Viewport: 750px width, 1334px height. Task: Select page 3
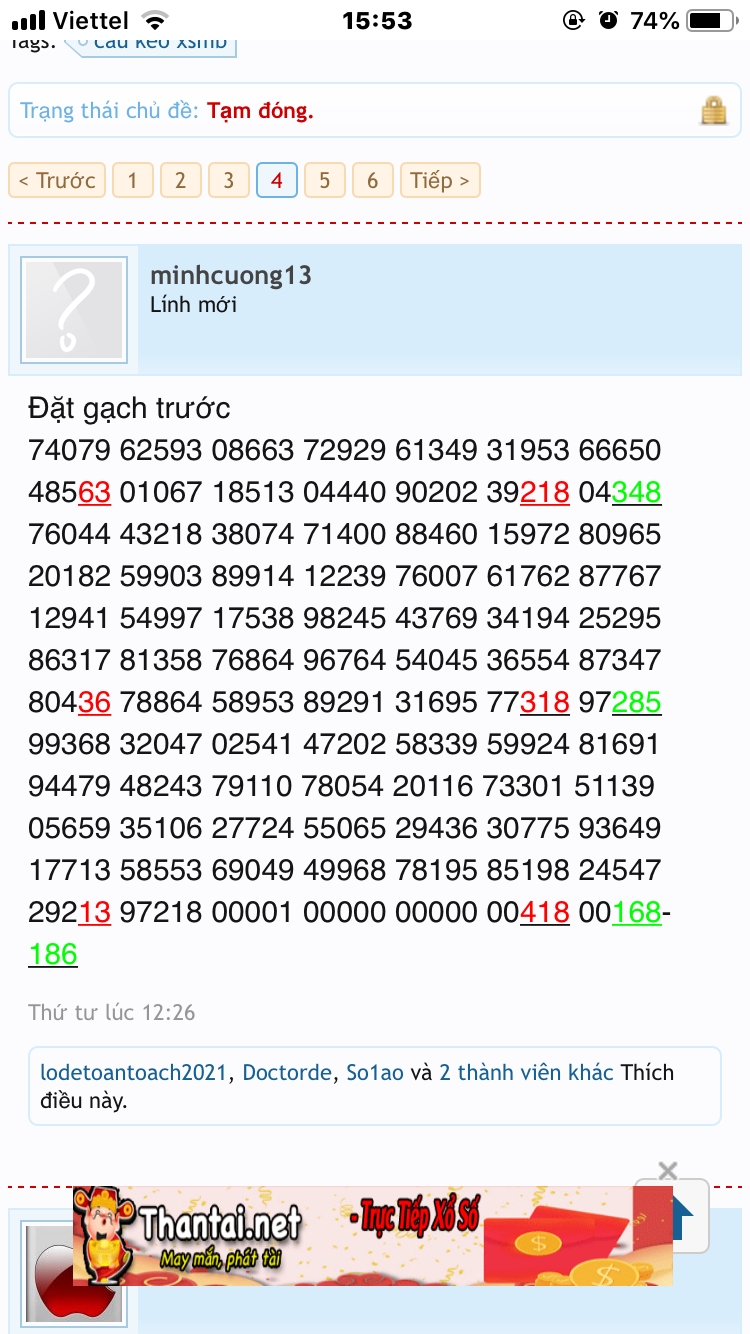point(229,180)
